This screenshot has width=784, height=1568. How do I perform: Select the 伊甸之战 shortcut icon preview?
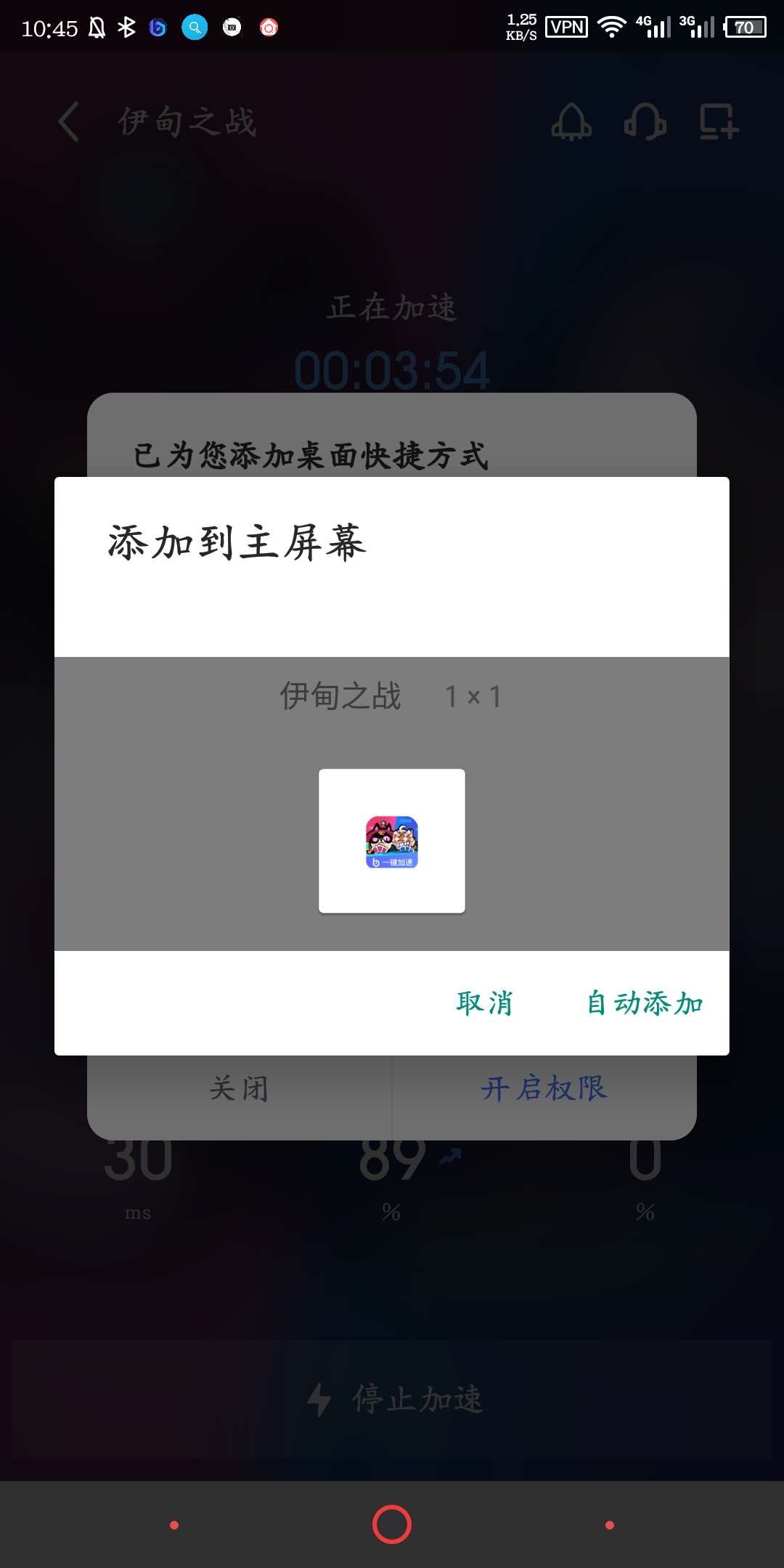(x=392, y=841)
